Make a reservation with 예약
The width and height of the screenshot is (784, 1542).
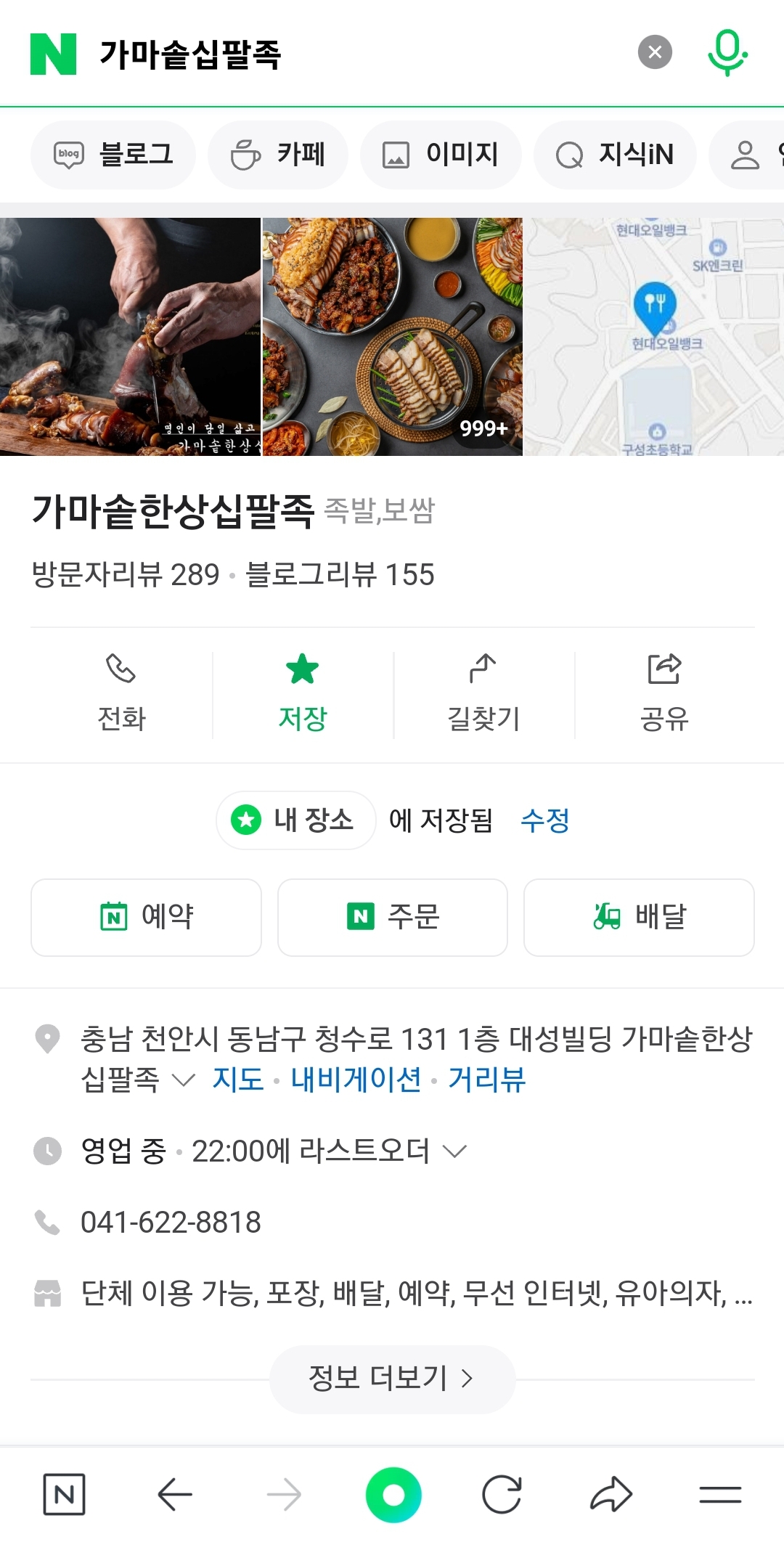click(146, 917)
